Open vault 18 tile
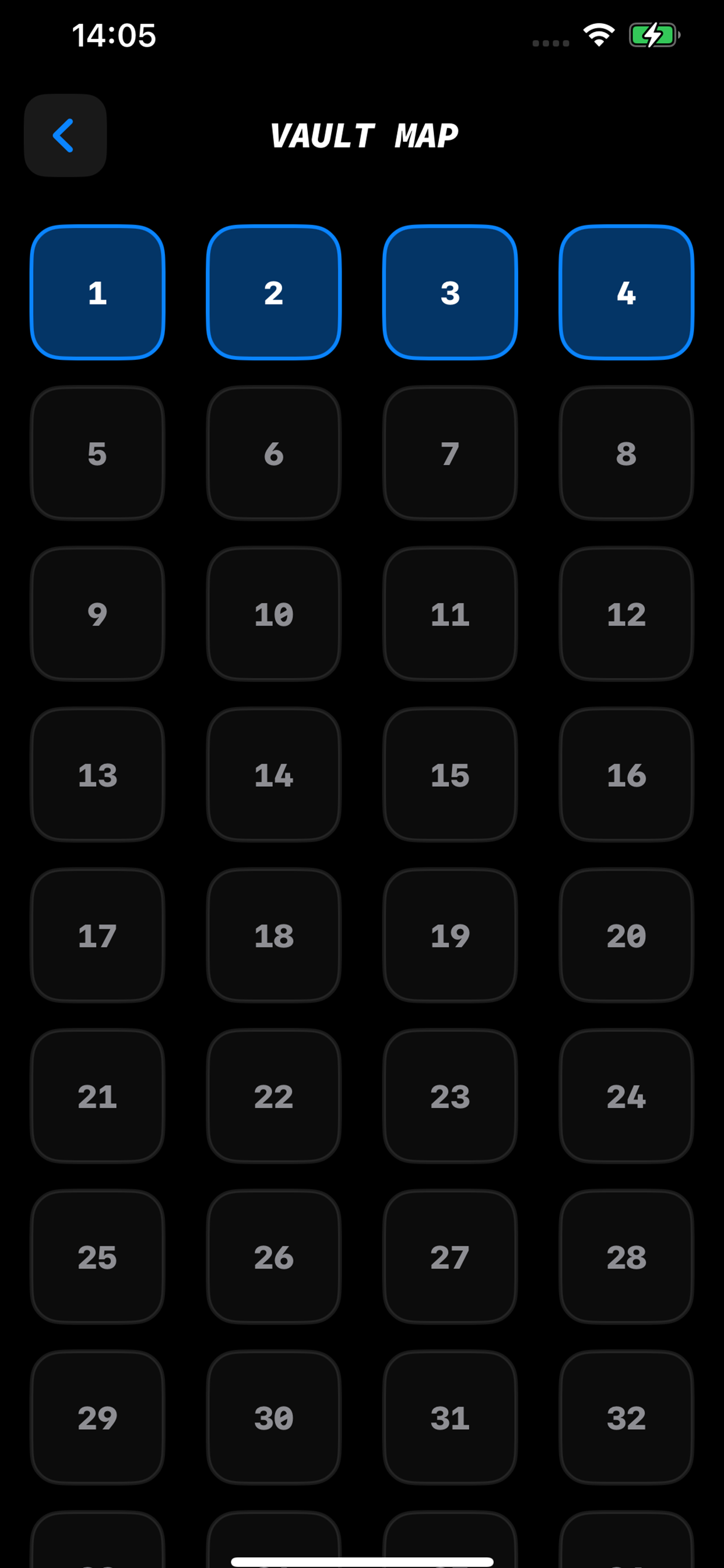This screenshot has width=724, height=1568. 273,936
